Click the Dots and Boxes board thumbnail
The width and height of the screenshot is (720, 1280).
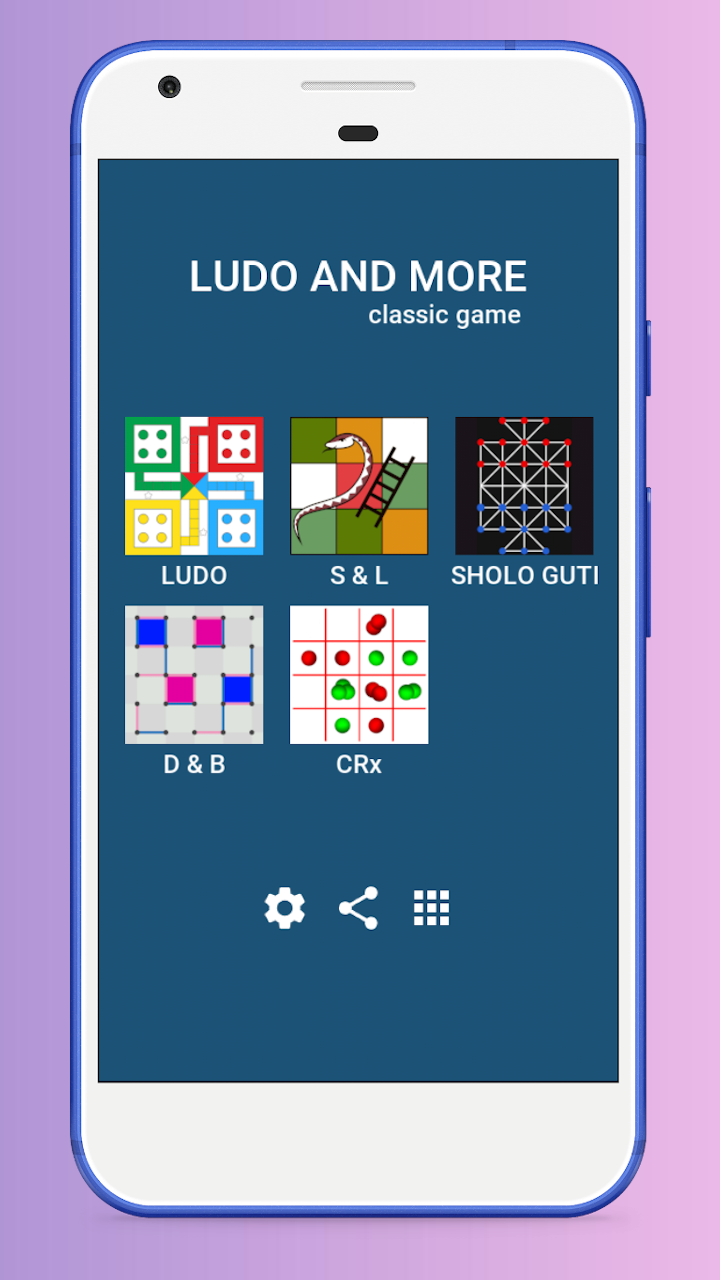tap(194, 674)
